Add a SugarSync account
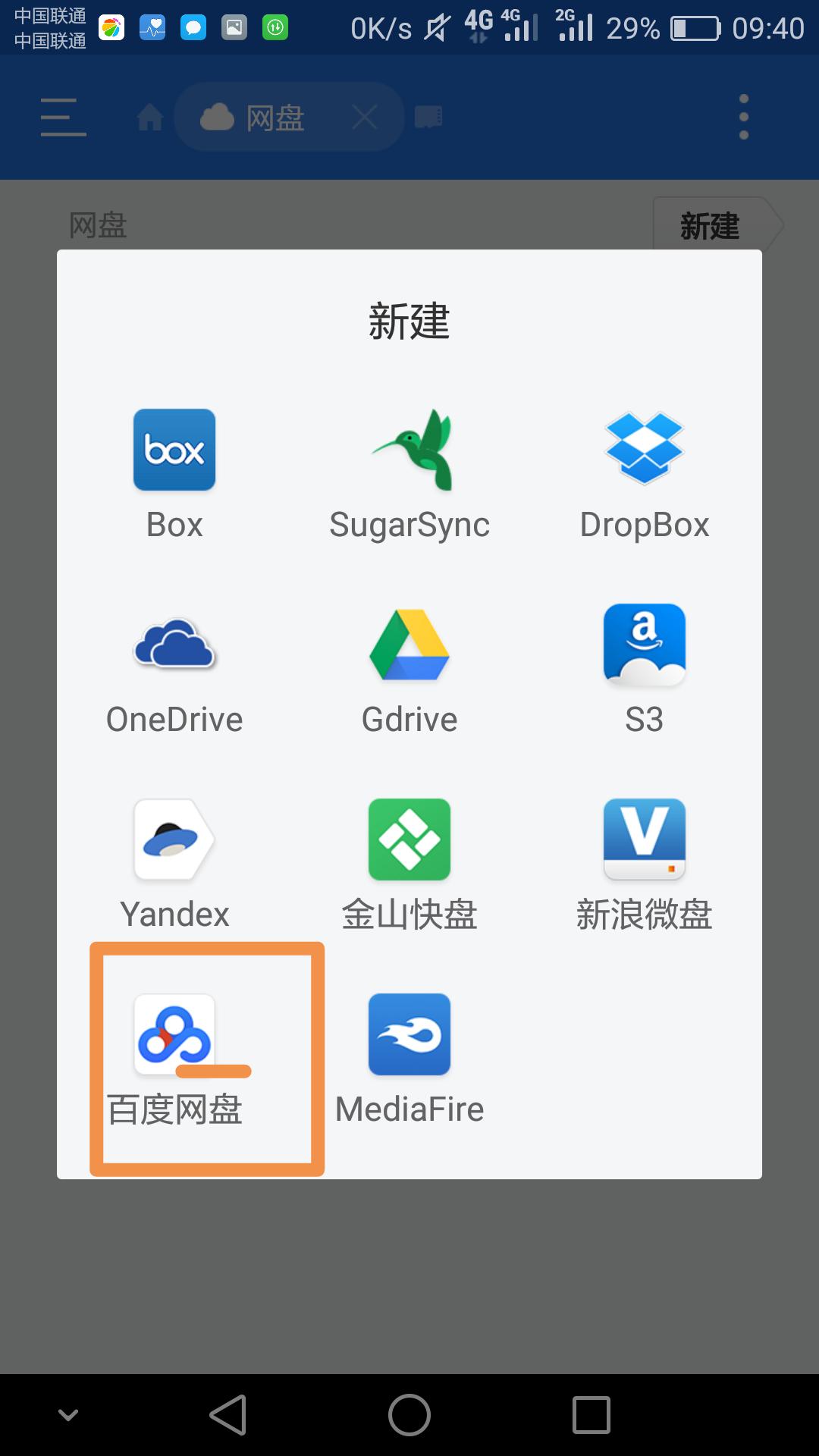The height and width of the screenshot is (1456, 819). click(409, 449)
